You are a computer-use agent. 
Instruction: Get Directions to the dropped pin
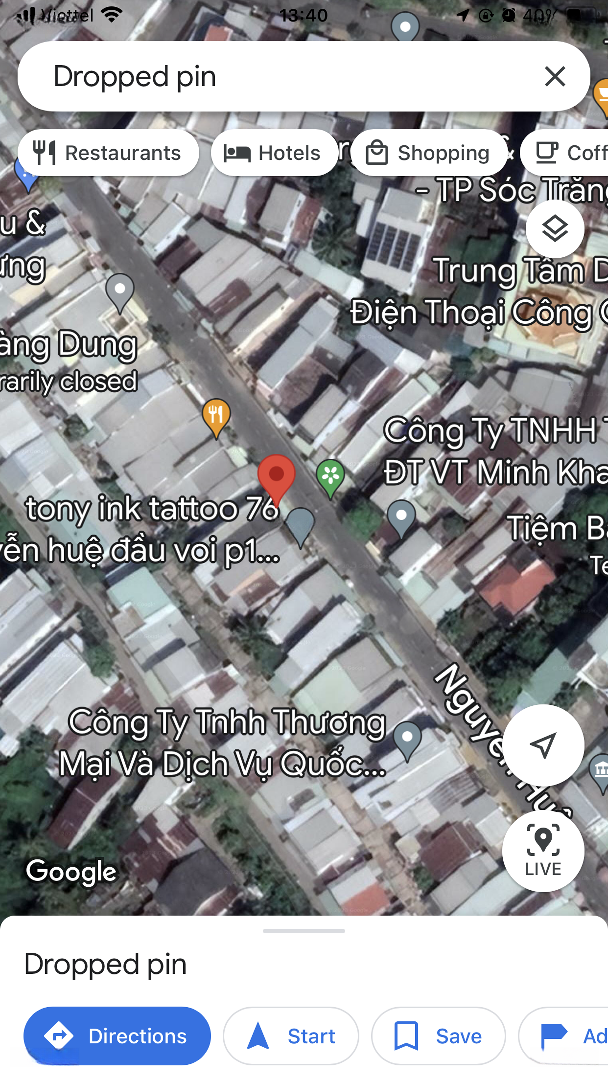click(x=117, y=1036)
